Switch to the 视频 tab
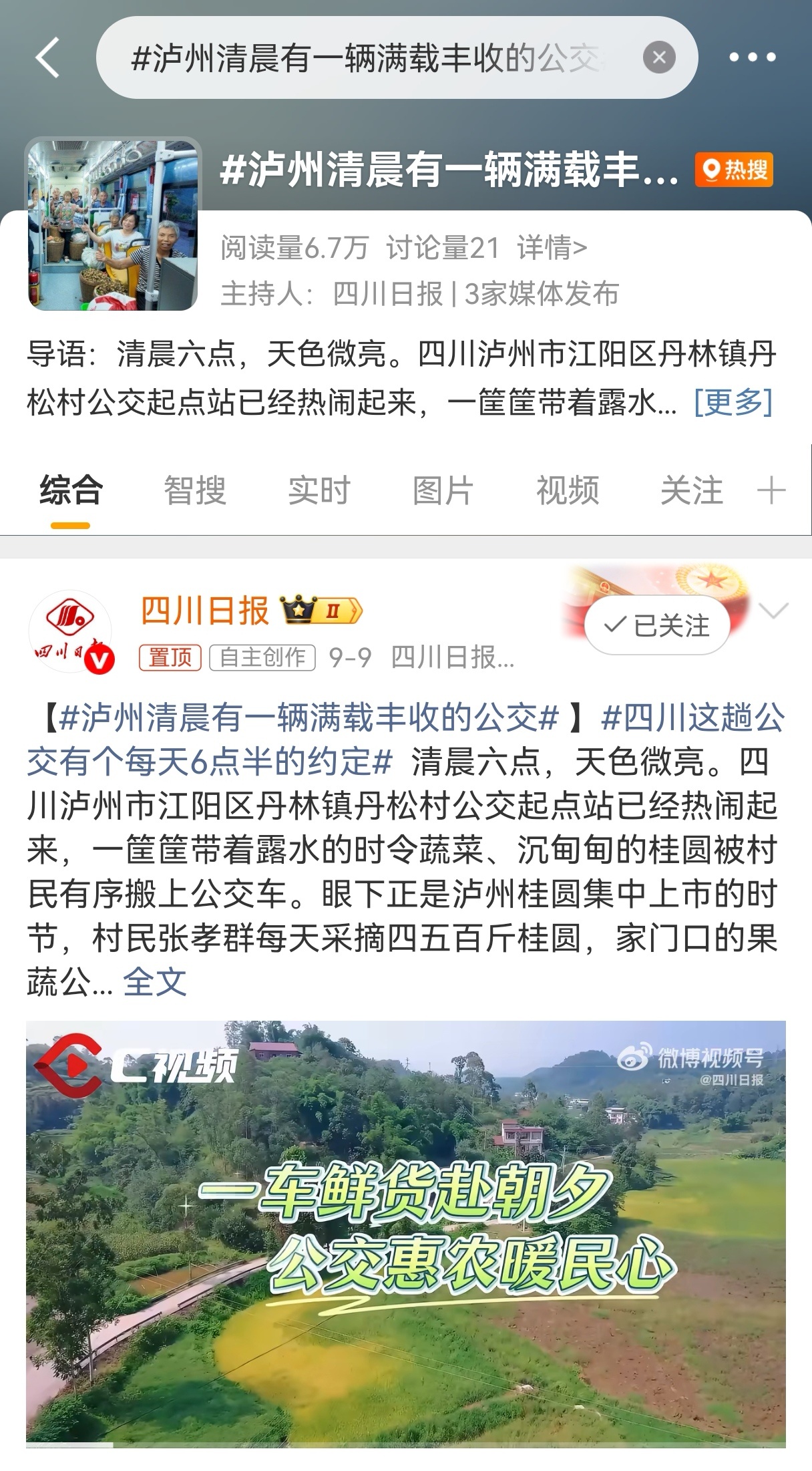Viewport: 812px width, 1471px height. tap(568, 490)
